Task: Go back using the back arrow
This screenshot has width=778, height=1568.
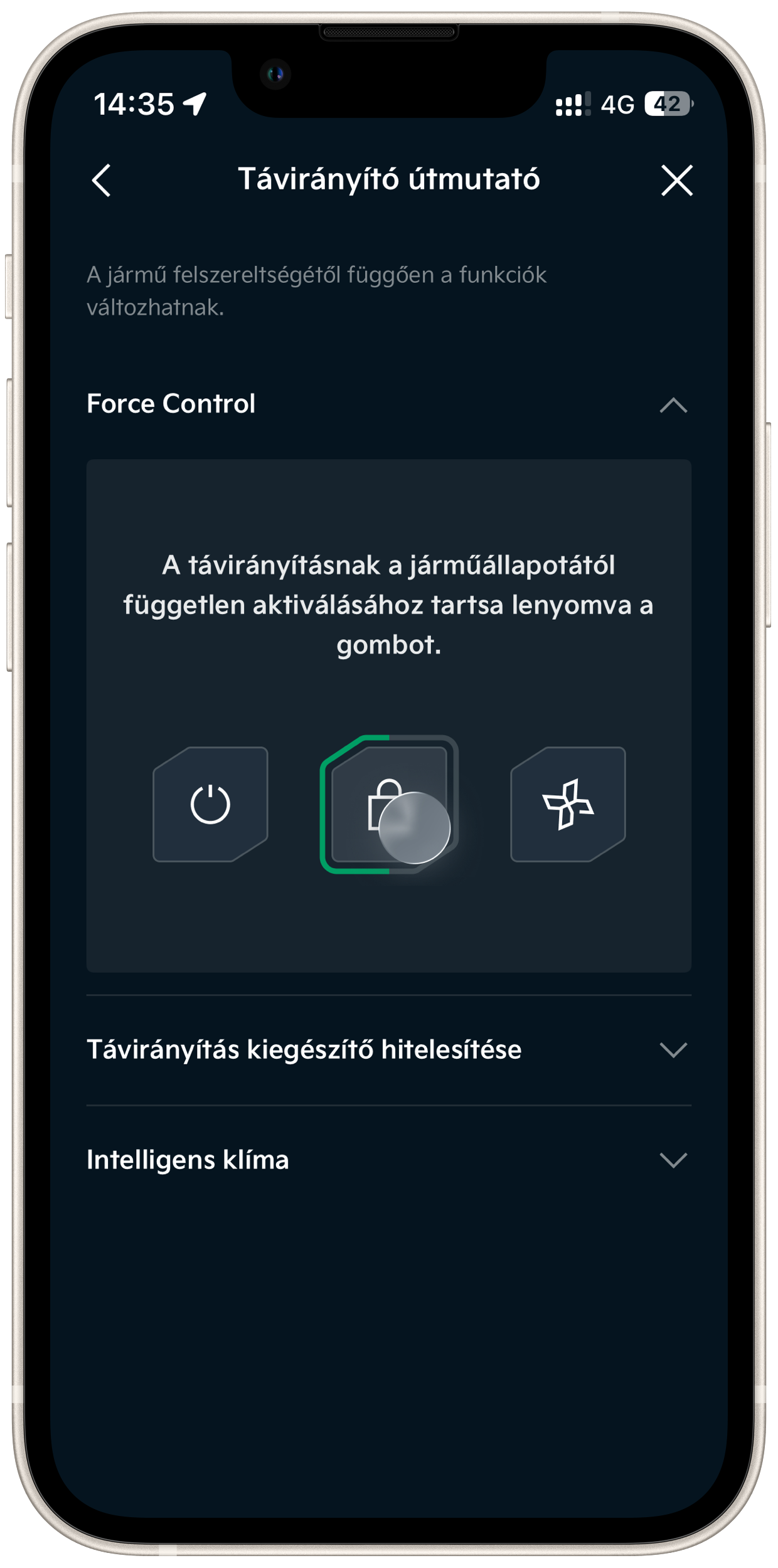Action: pyautogui.click(x=102, y=181)
